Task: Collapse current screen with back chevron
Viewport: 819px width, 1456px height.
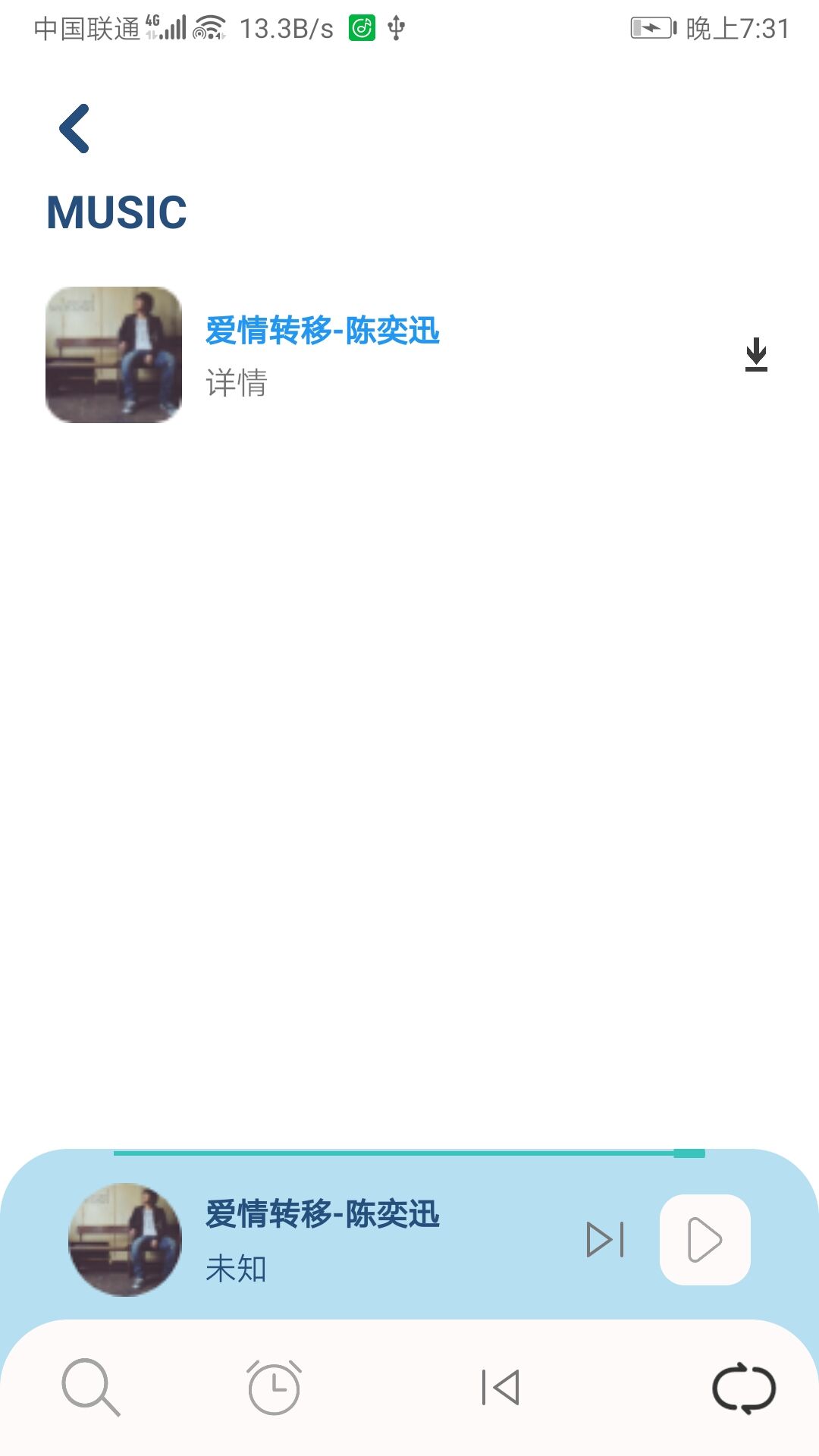Action: (x=74, y=129)
